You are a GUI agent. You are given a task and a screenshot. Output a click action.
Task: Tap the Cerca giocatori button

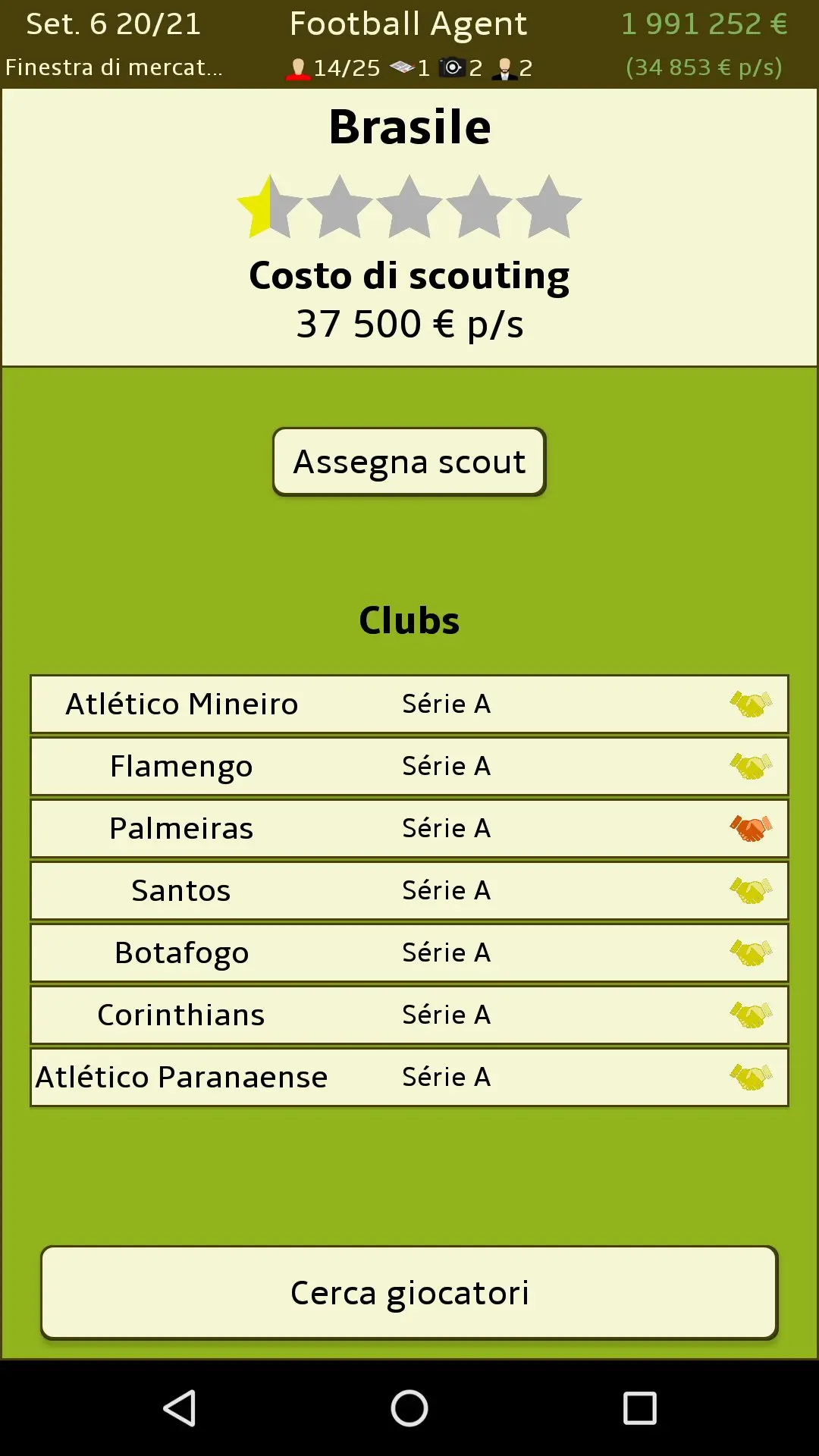409,1293
